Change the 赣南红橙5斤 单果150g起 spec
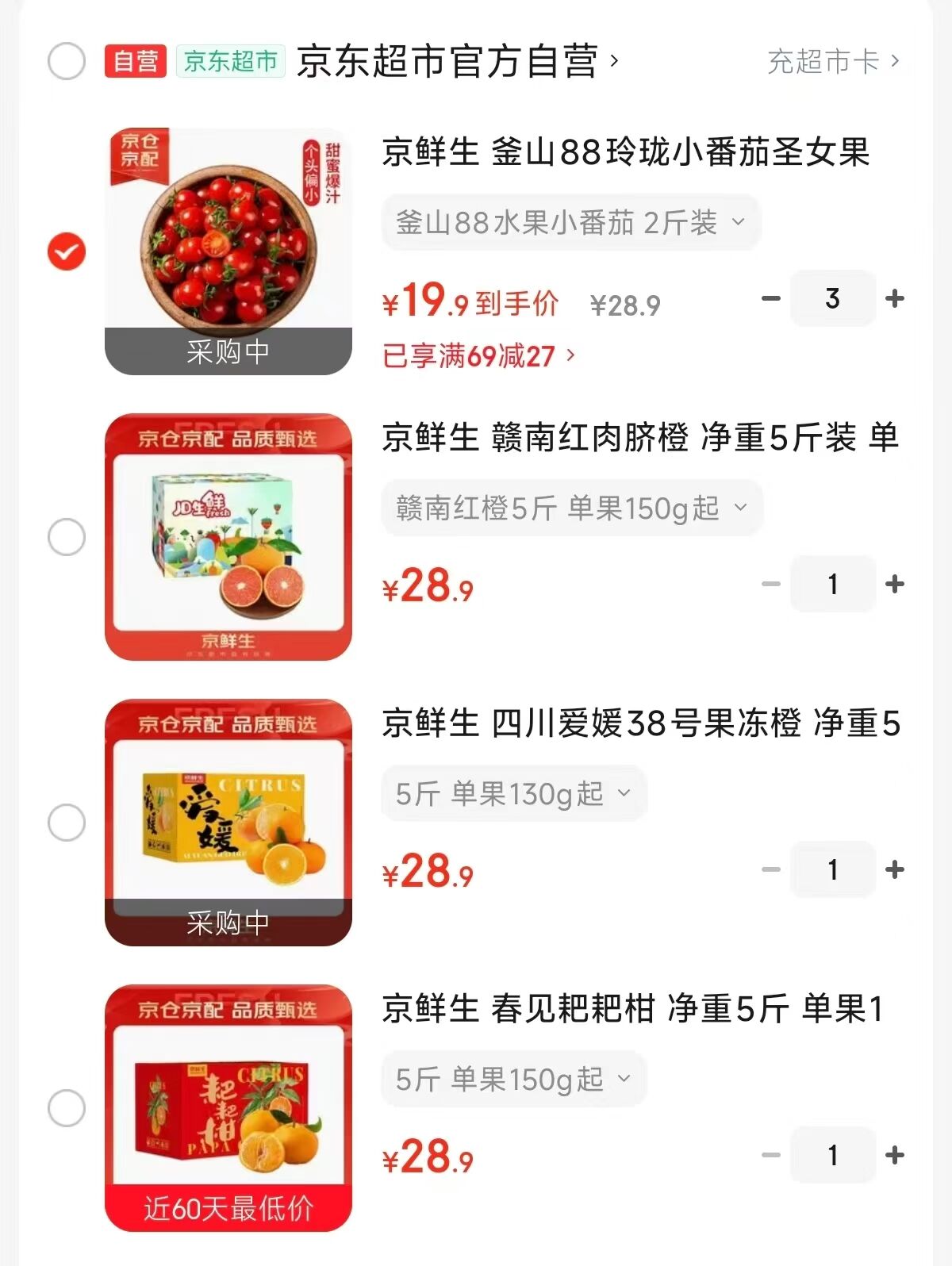Image resolution: width=952 pixels, height=1266 pixels. (571, 508)
